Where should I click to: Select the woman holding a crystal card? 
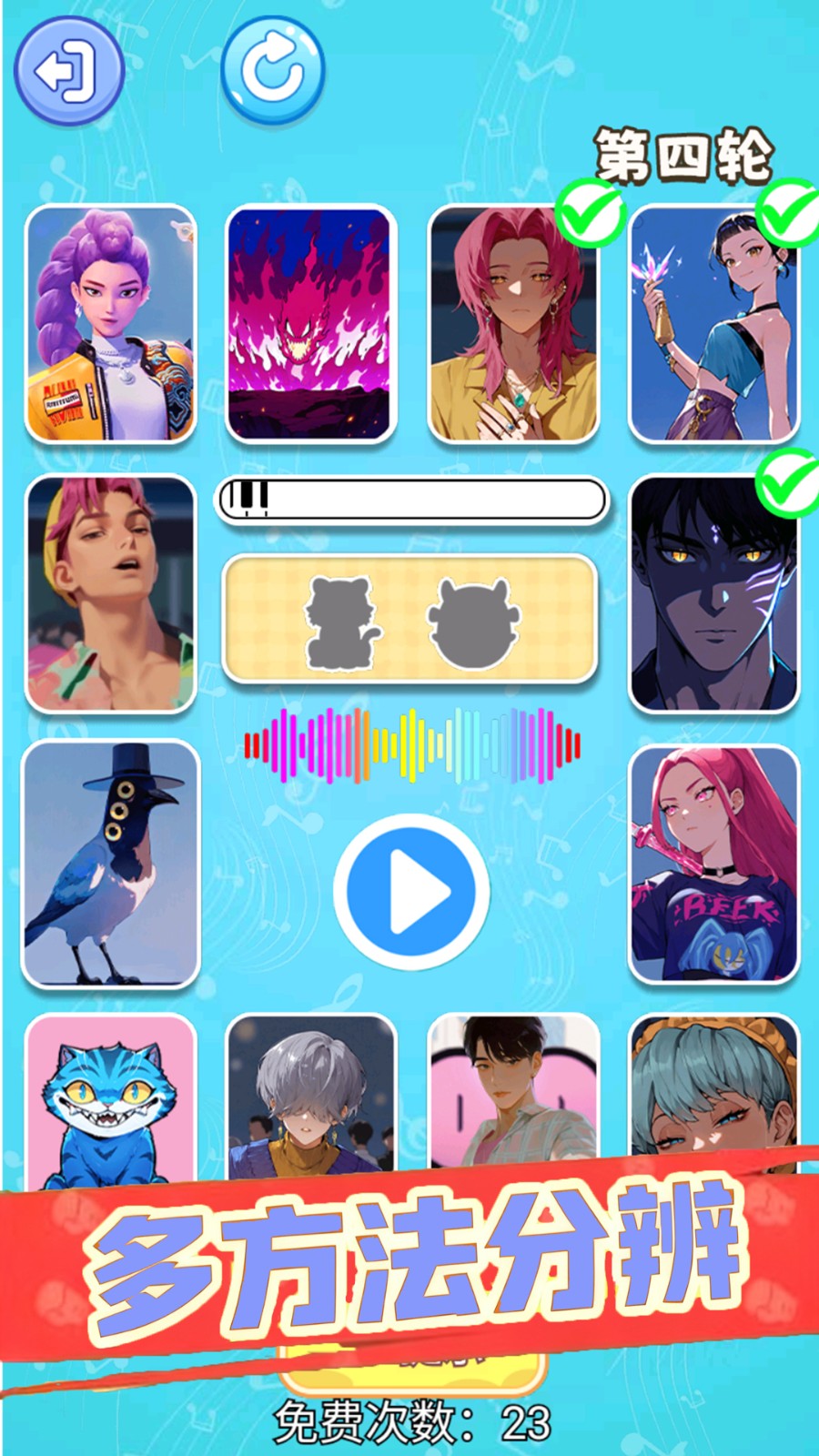coord(713,324)
